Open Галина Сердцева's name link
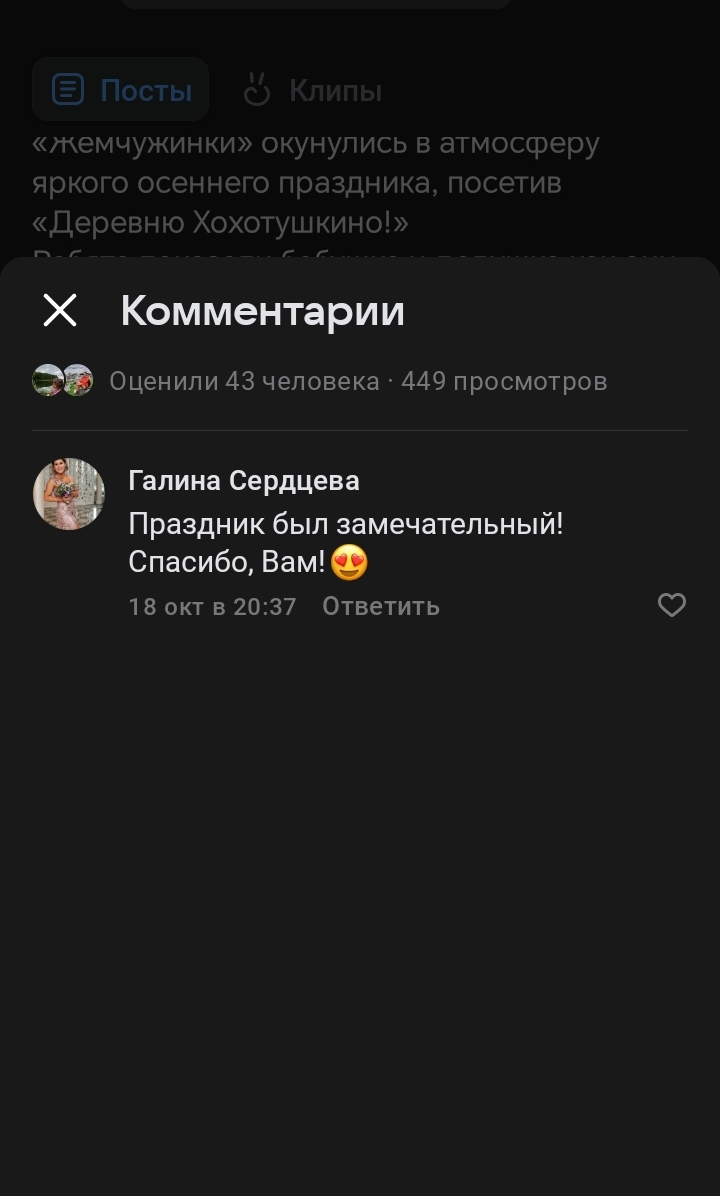720x1196 pixels. point(244,481)
